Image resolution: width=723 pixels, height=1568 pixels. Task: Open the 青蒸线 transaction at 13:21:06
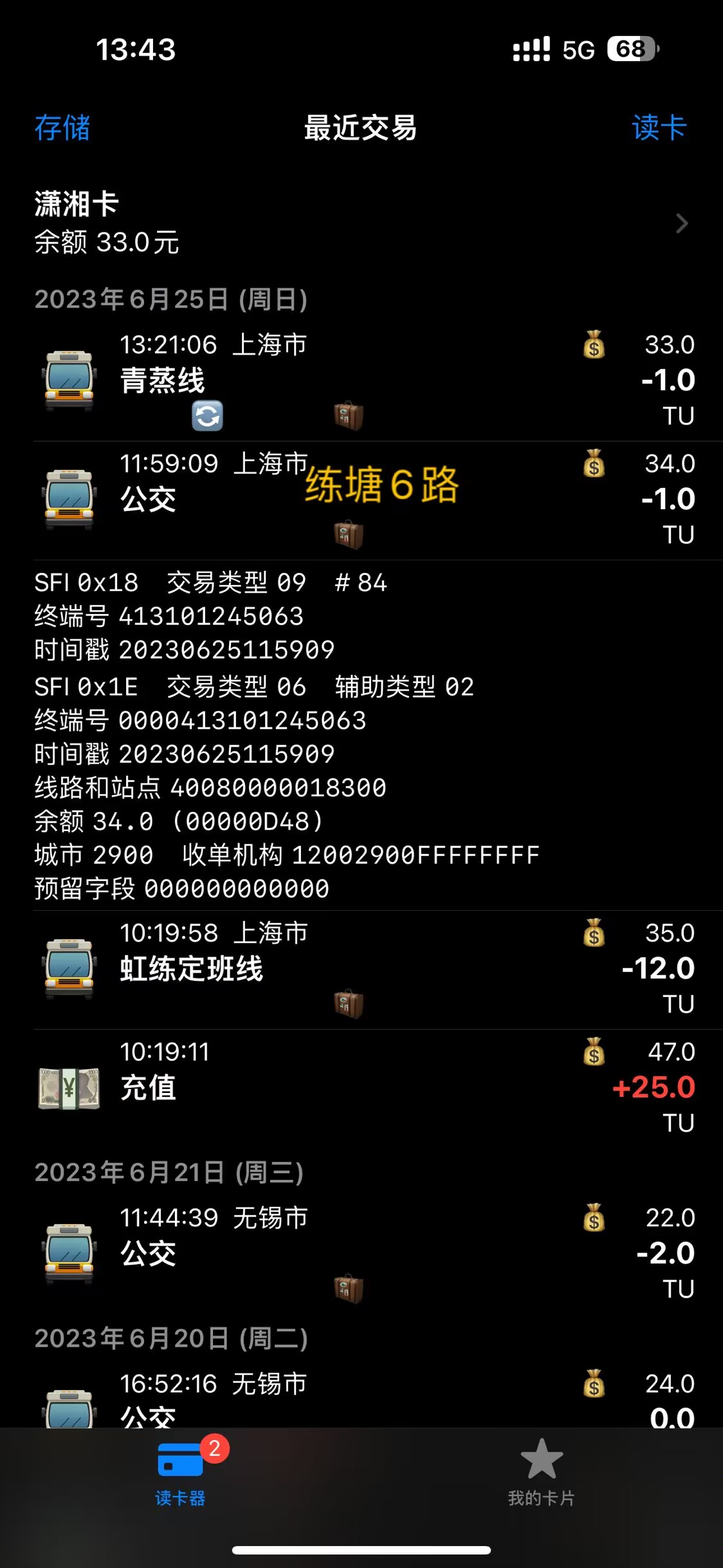(360, 381)
